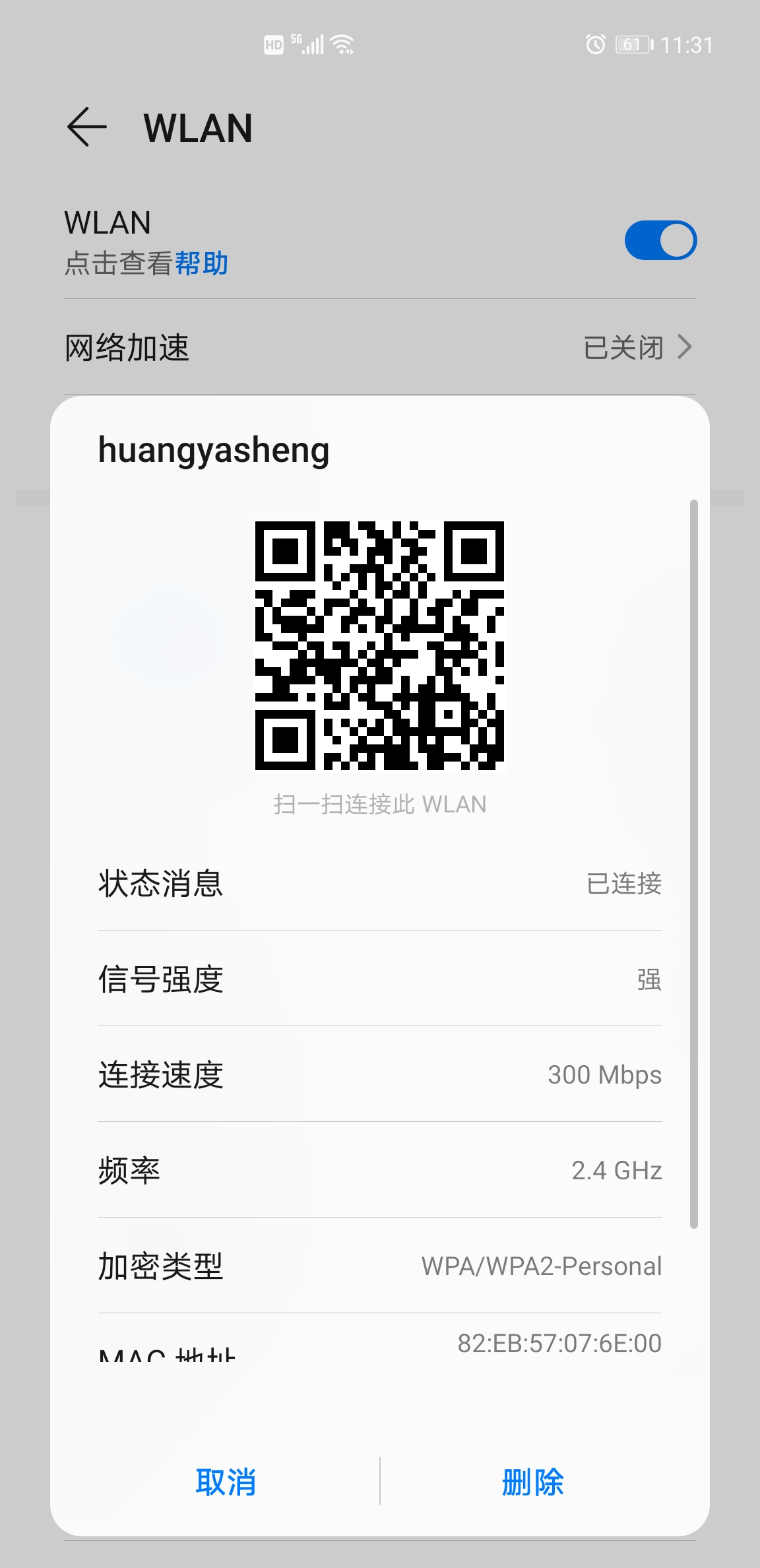Tap the 5G network indicator icon

click(296, 38)
